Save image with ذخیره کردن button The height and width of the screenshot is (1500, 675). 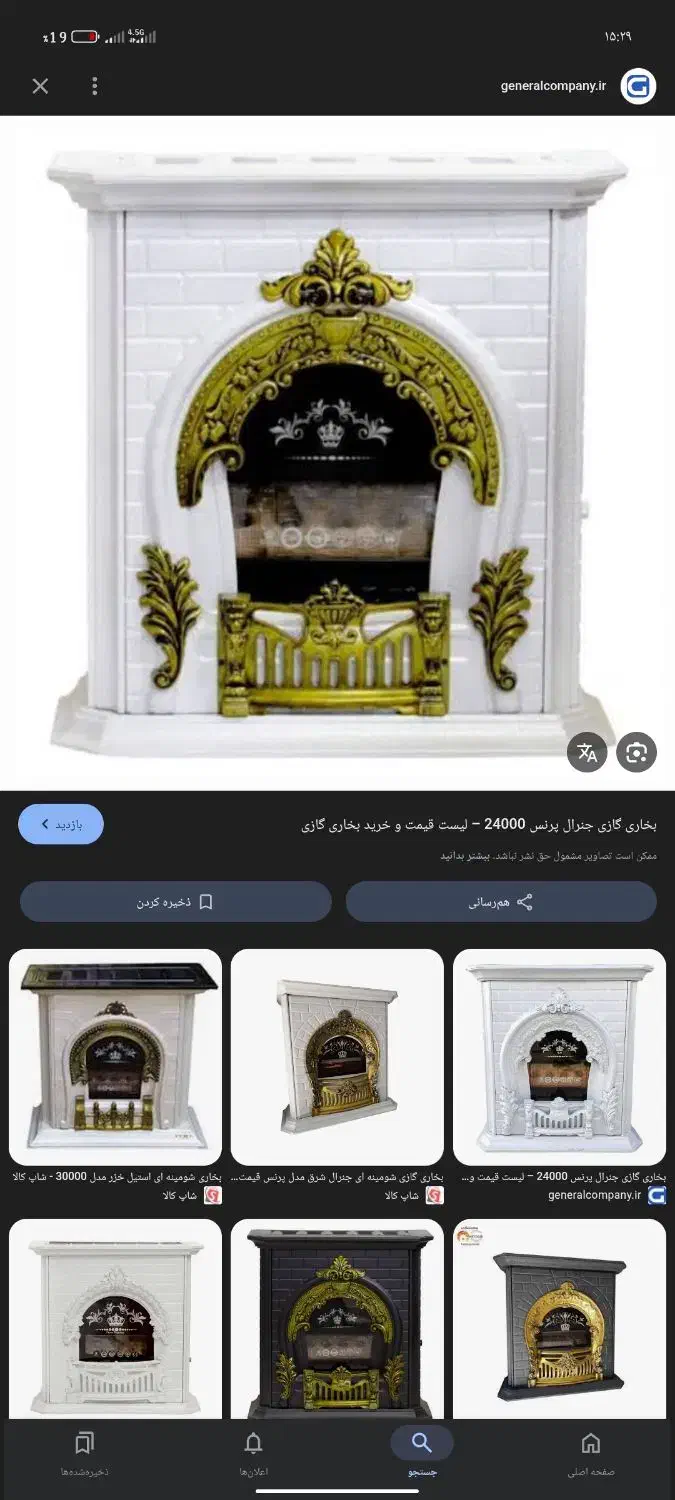coord(175,902)
